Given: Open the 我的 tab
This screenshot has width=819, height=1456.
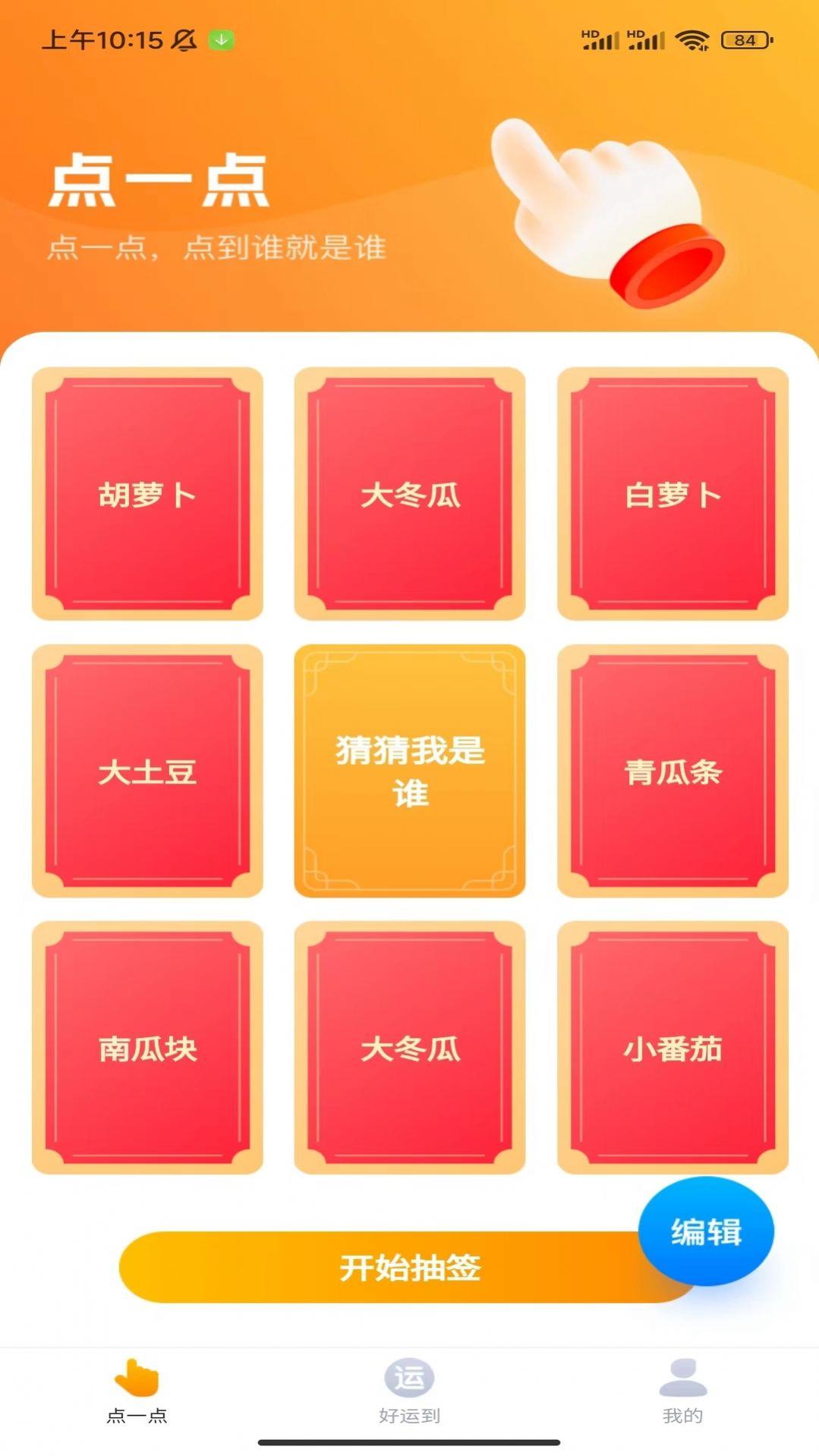Looking at the screenshot, I should pyautogui.click(x=682, y=1392).
